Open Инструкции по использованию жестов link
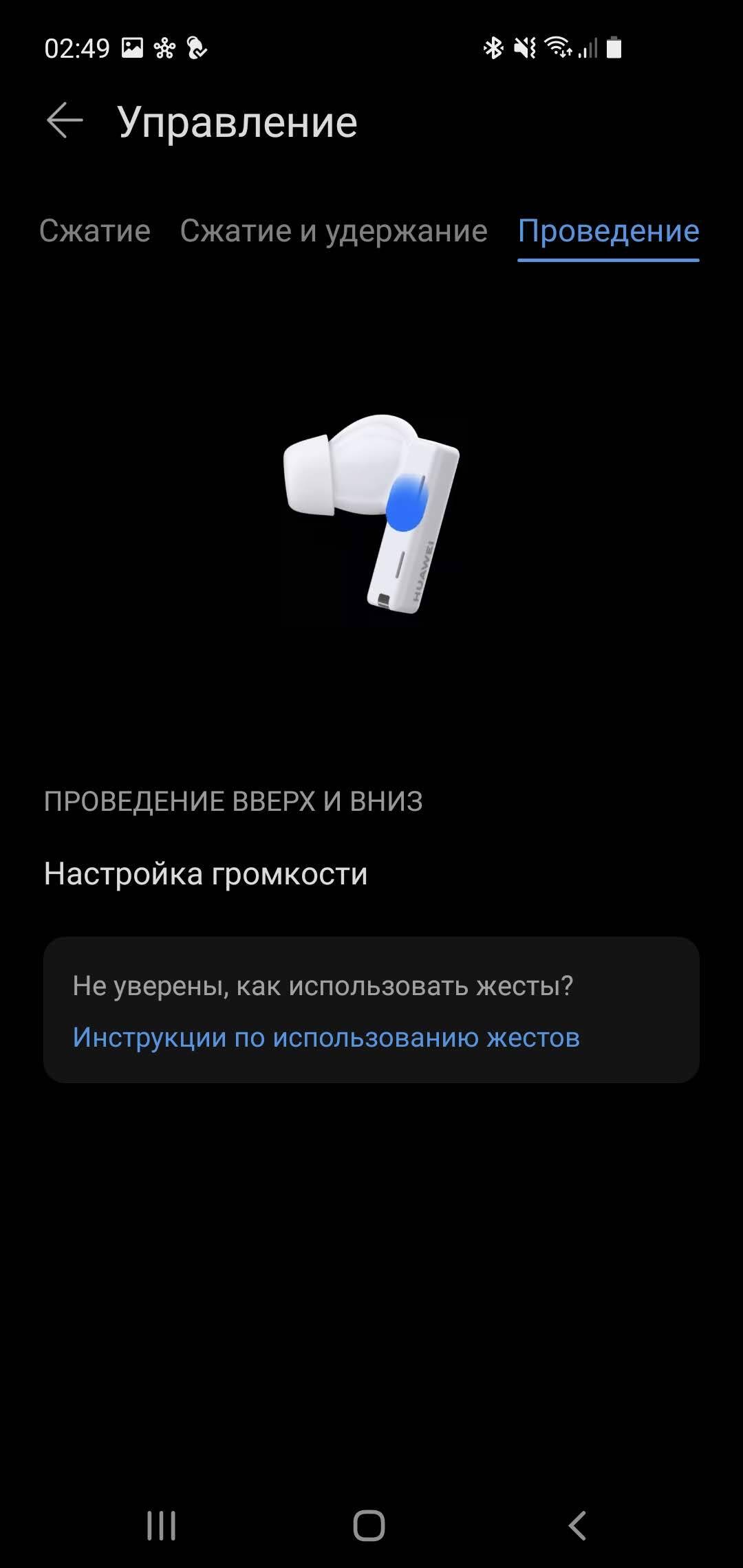The image size is (743, 1568). click(326, 1037)
